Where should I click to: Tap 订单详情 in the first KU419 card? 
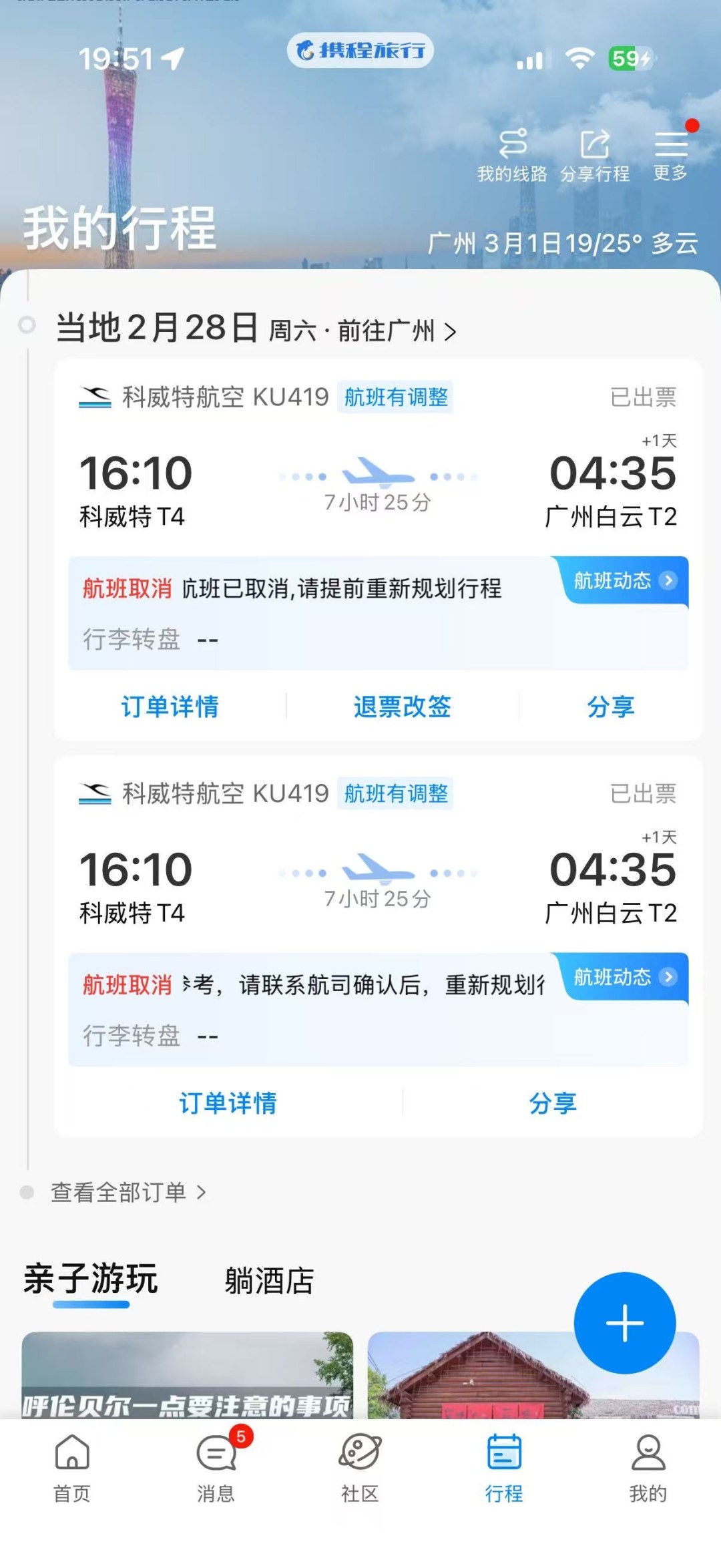pyautogui.click(x=170, y=707)
